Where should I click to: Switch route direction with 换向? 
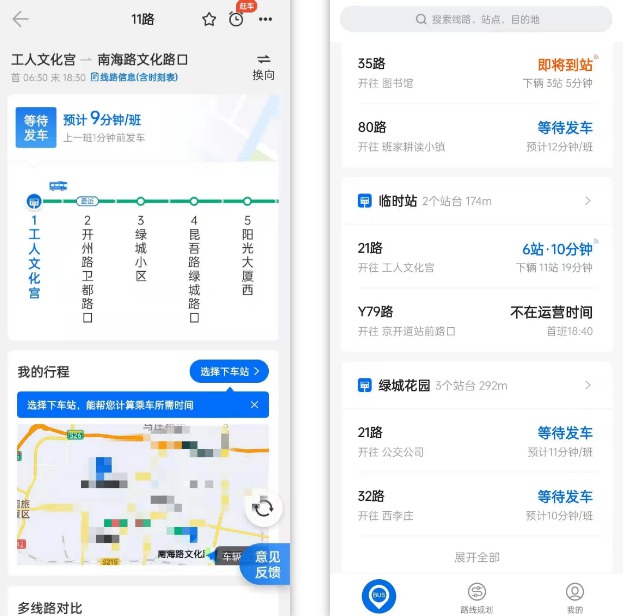tap(263, 67)
